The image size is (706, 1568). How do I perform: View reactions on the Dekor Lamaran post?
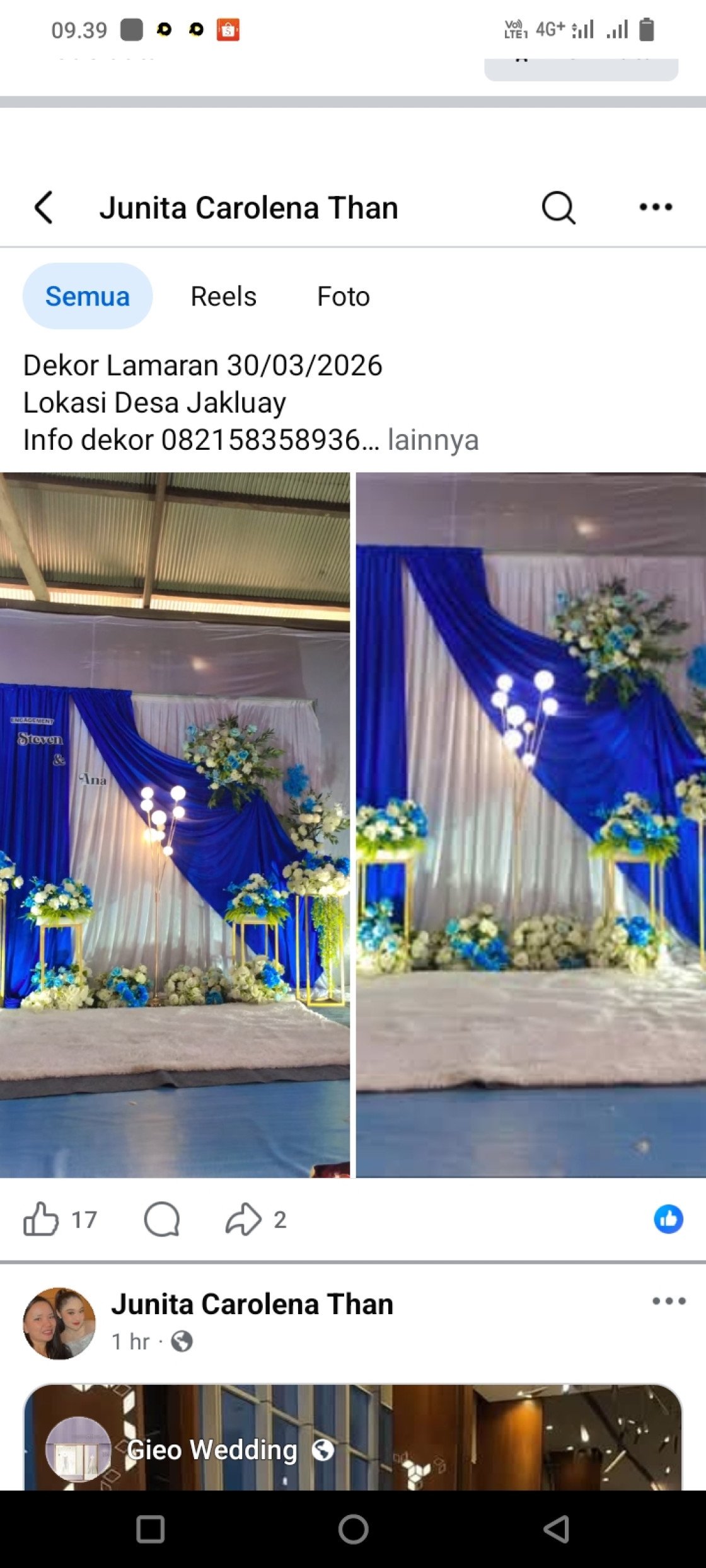pos(668,1219)
